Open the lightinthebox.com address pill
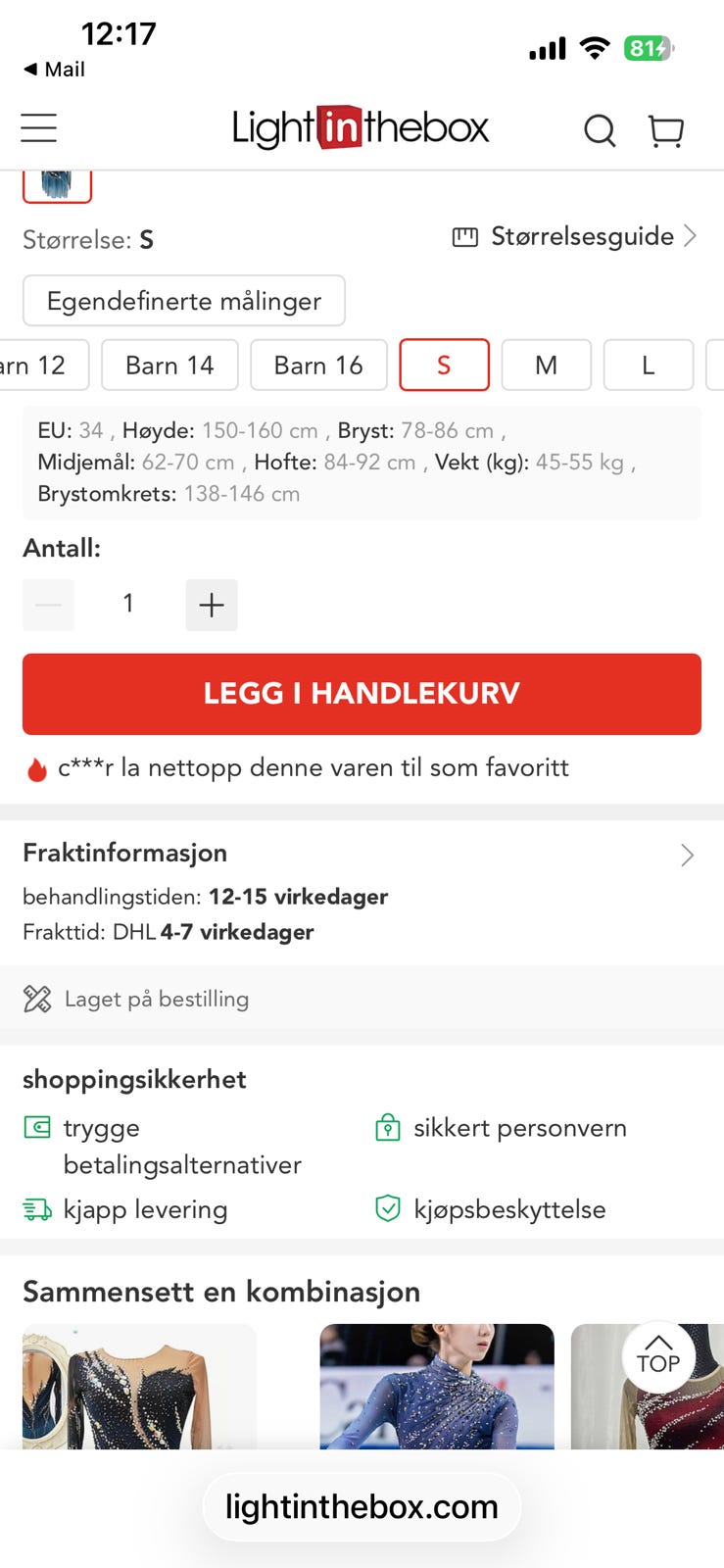The width and height of the screenshot is (724, 1568). 362,1506
